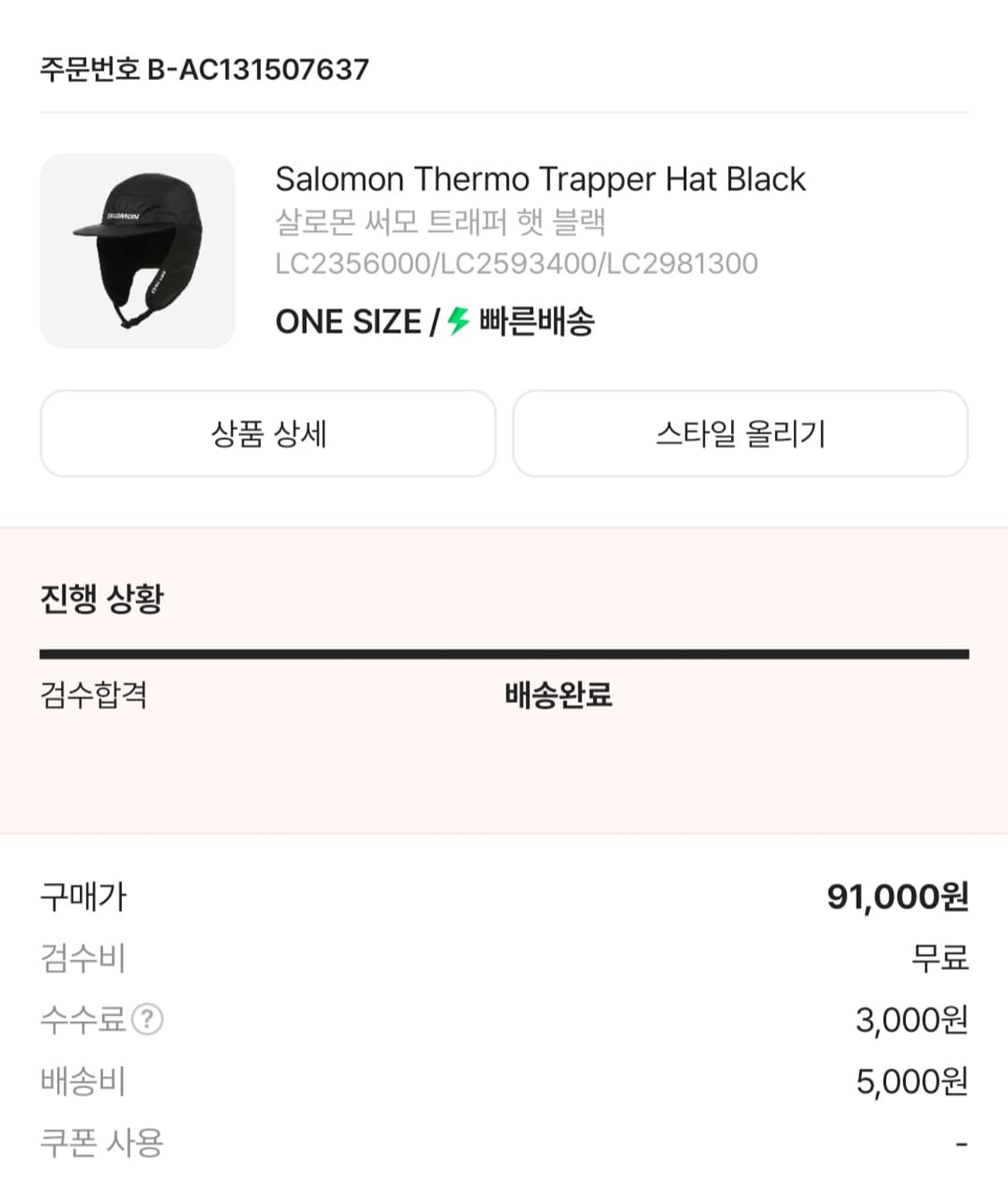Click the green lightning fast-delivery icon
This screenshot has height=1185, width=1008.
tap(457, 321)
